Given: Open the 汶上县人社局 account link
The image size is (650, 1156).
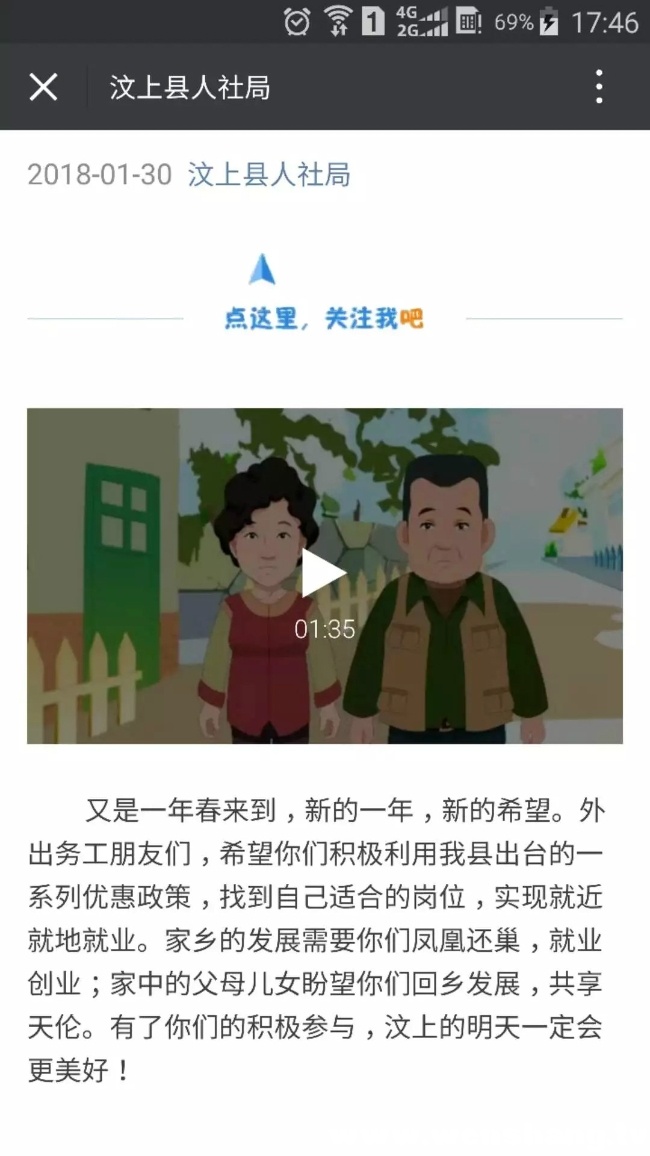Looking at the screenshot, I should 269,174.
